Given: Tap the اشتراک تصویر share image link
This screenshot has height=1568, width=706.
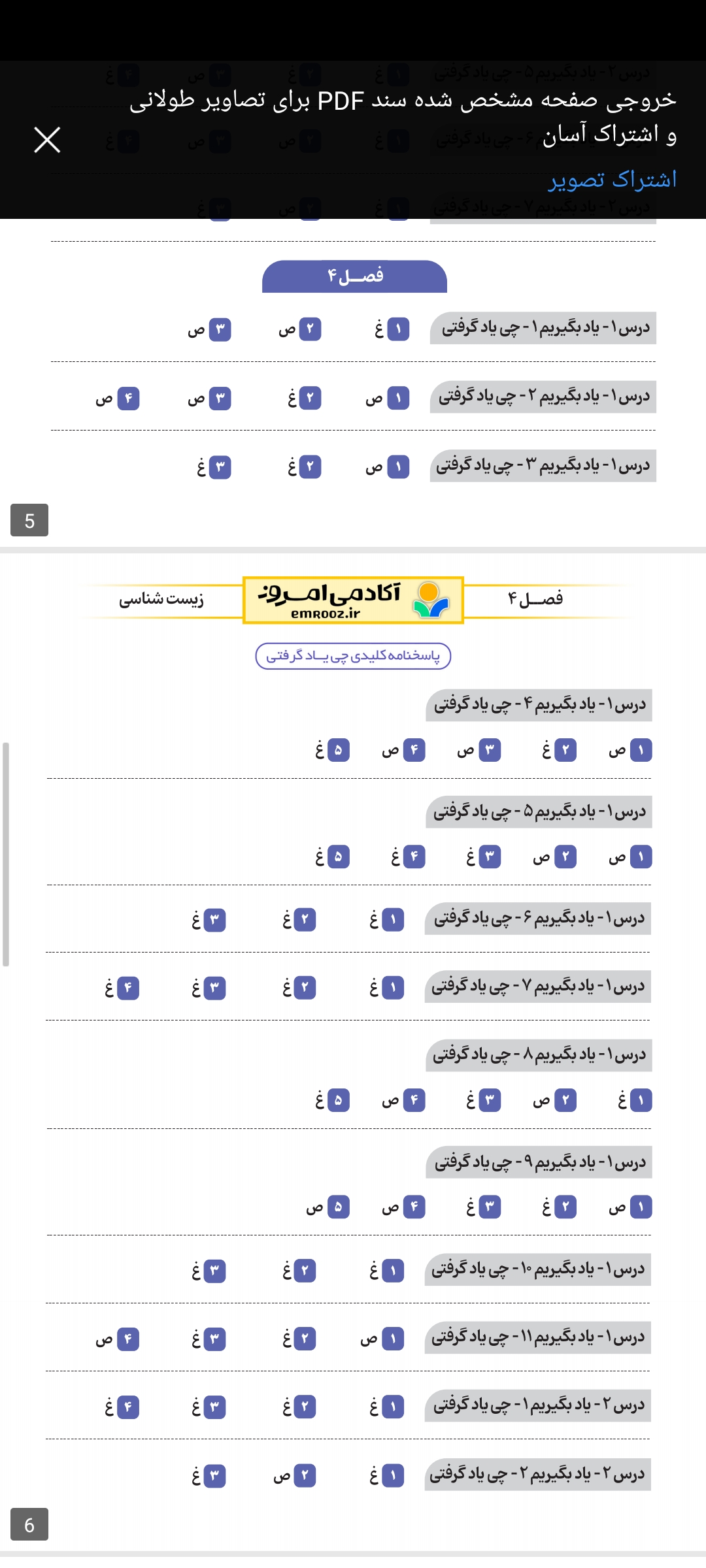Looking at the screenshot, I should 612,180.
